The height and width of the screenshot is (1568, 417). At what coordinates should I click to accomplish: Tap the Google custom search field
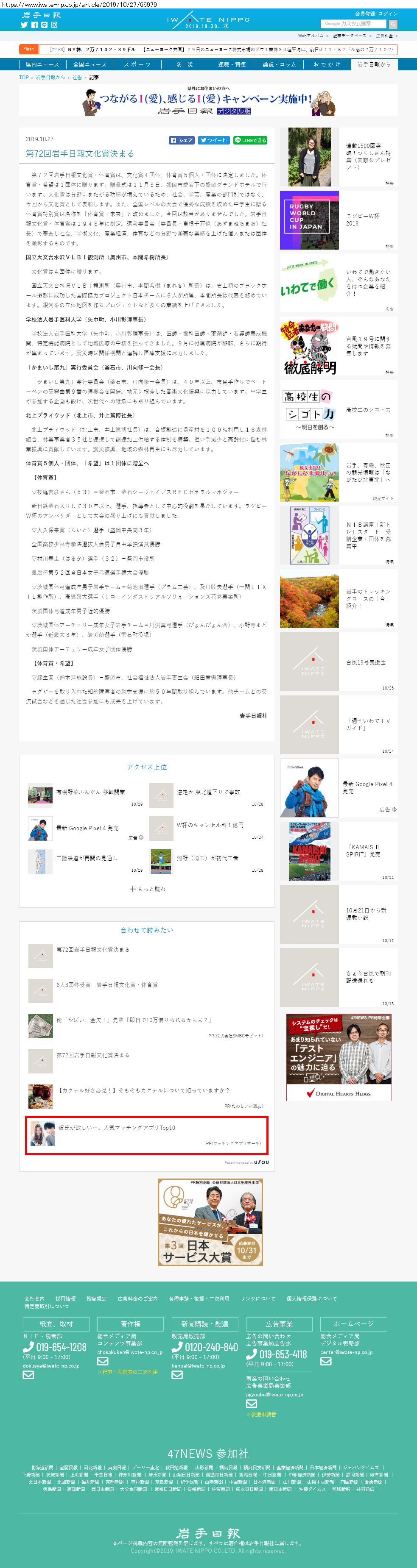[x=355, y=24]
